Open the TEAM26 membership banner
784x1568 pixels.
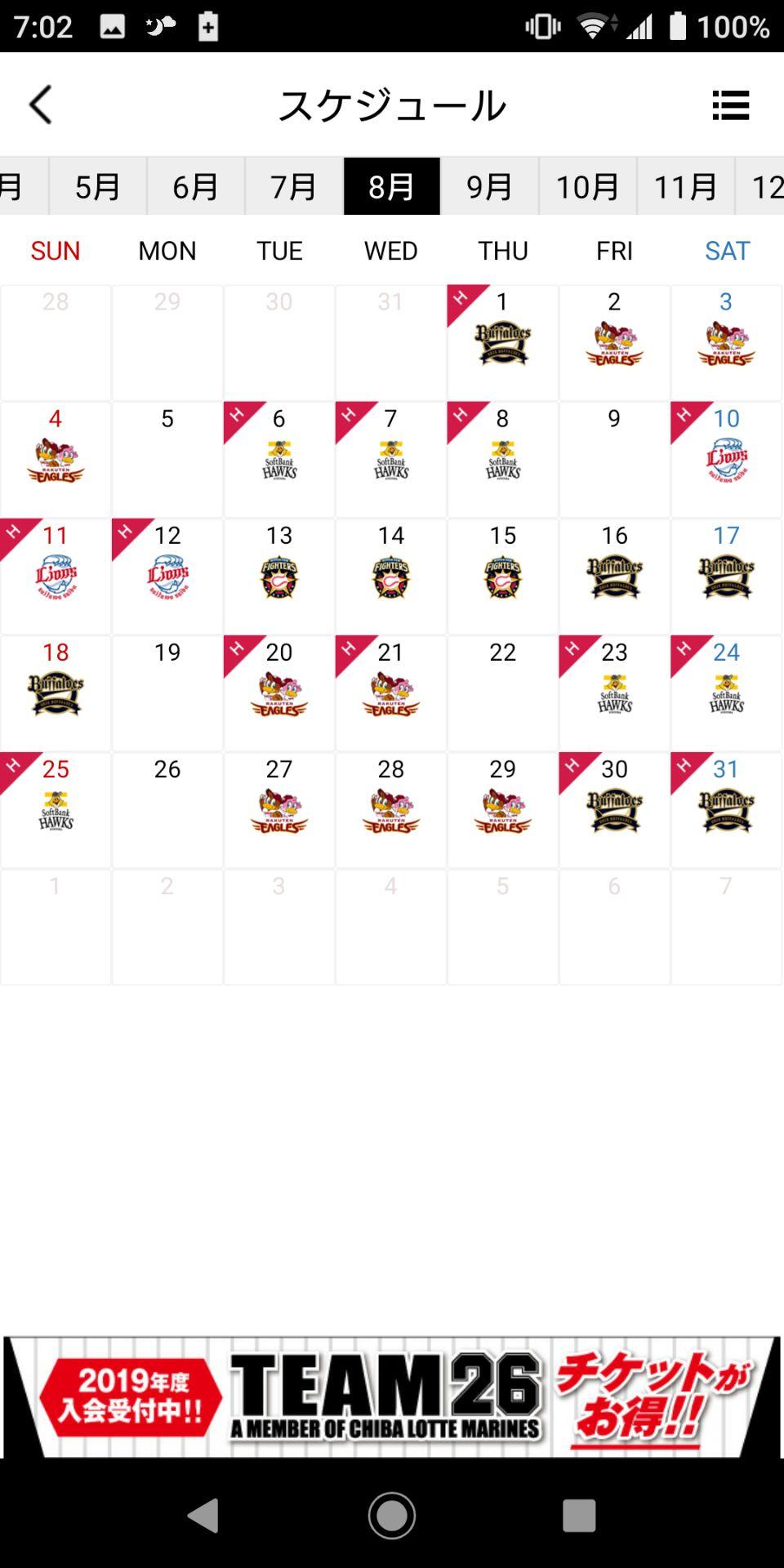point(392,1396)
